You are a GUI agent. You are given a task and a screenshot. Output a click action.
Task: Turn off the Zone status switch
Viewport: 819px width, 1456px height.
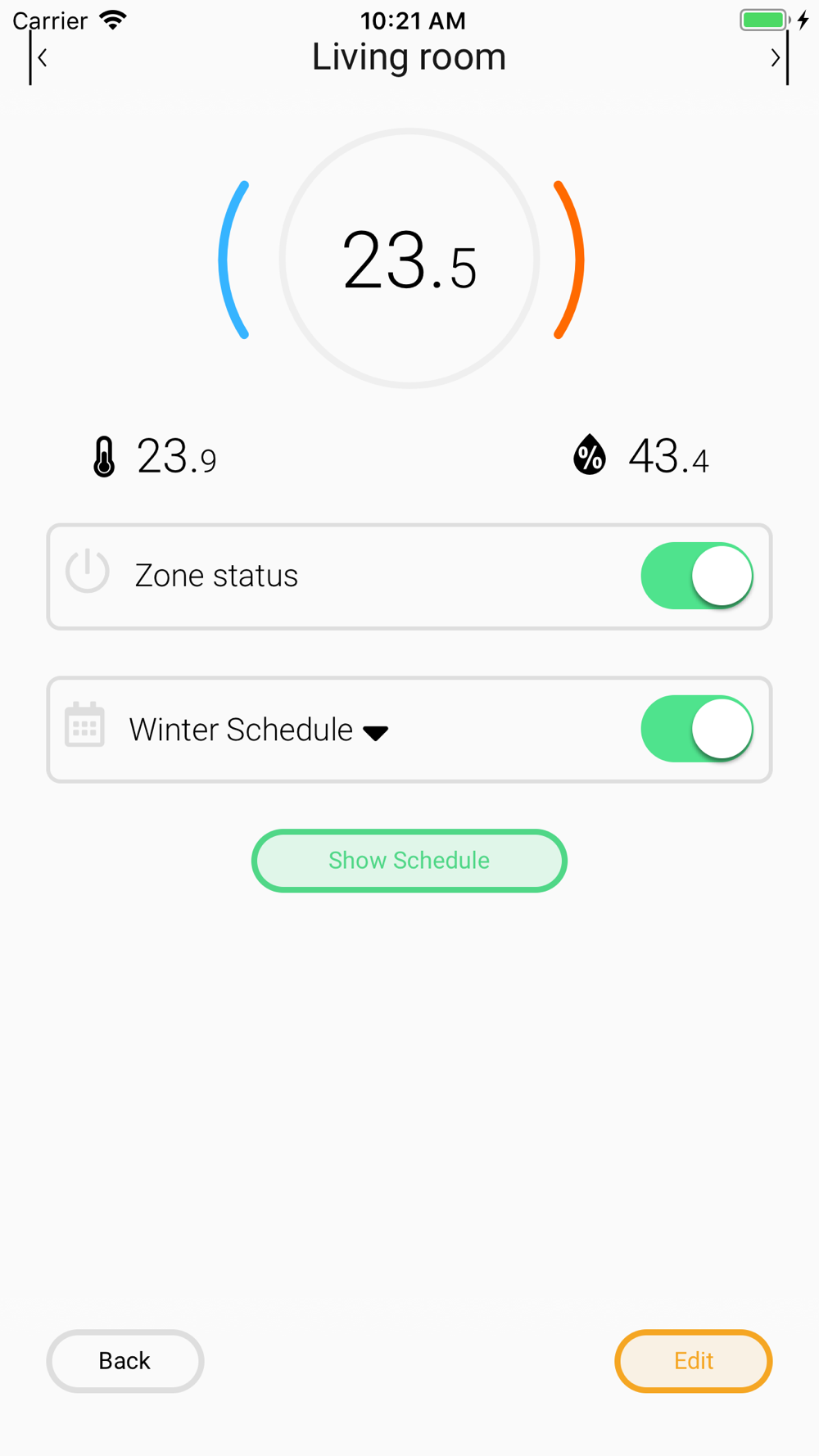pyautogui.click(x=697, y=576)
